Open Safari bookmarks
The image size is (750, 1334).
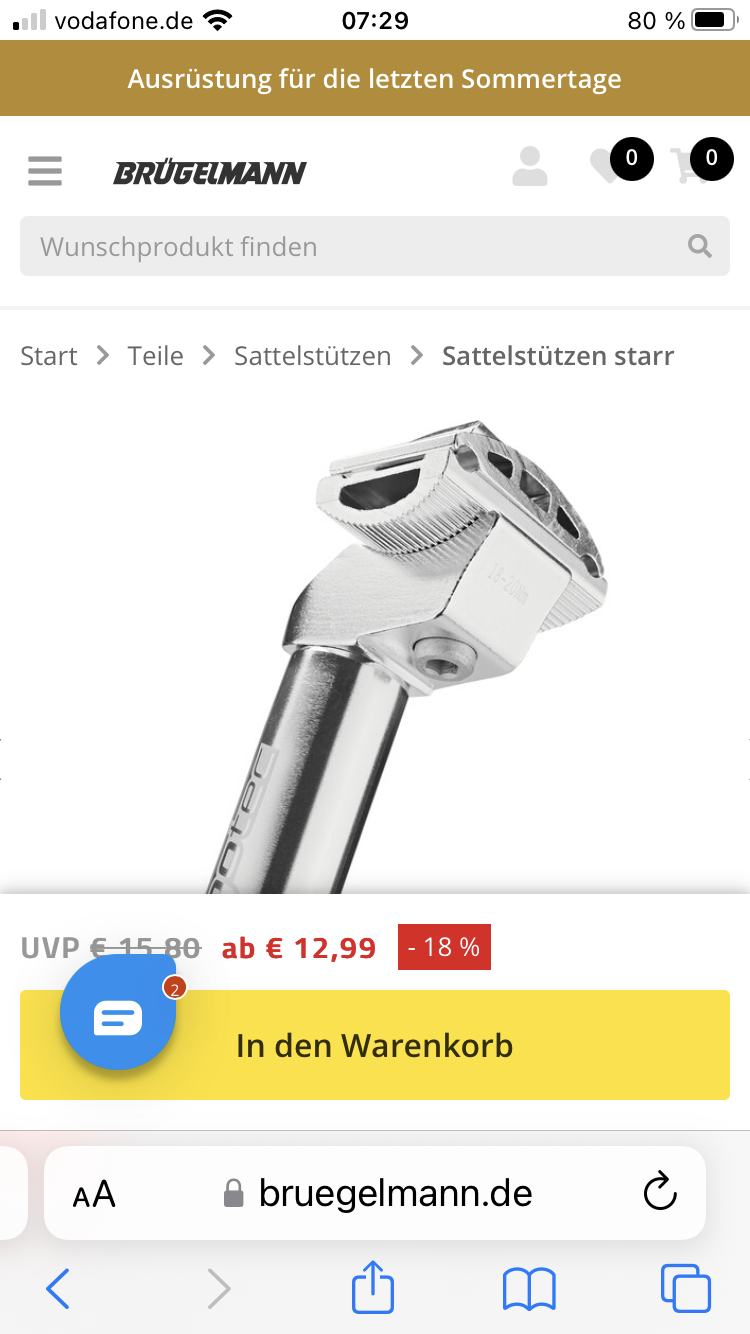click(529, 1289)
